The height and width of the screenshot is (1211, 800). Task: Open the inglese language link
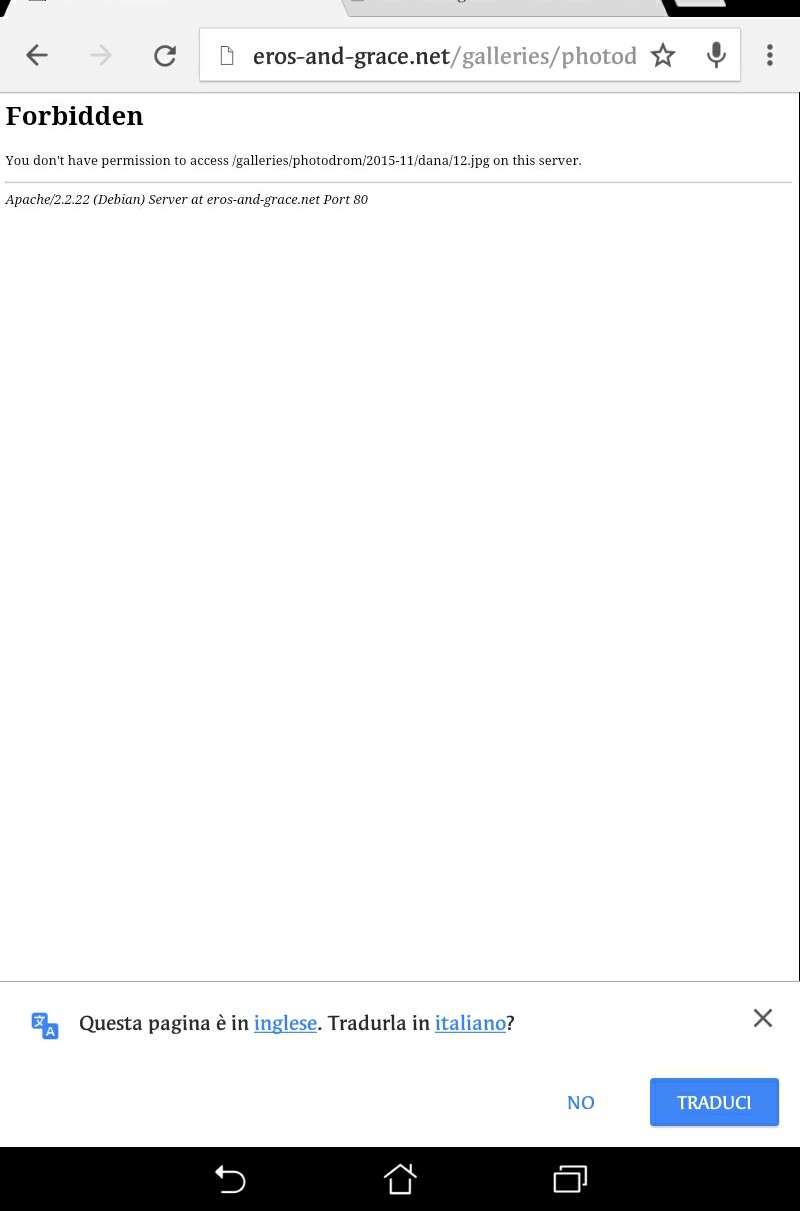[x=285, y=1023]
